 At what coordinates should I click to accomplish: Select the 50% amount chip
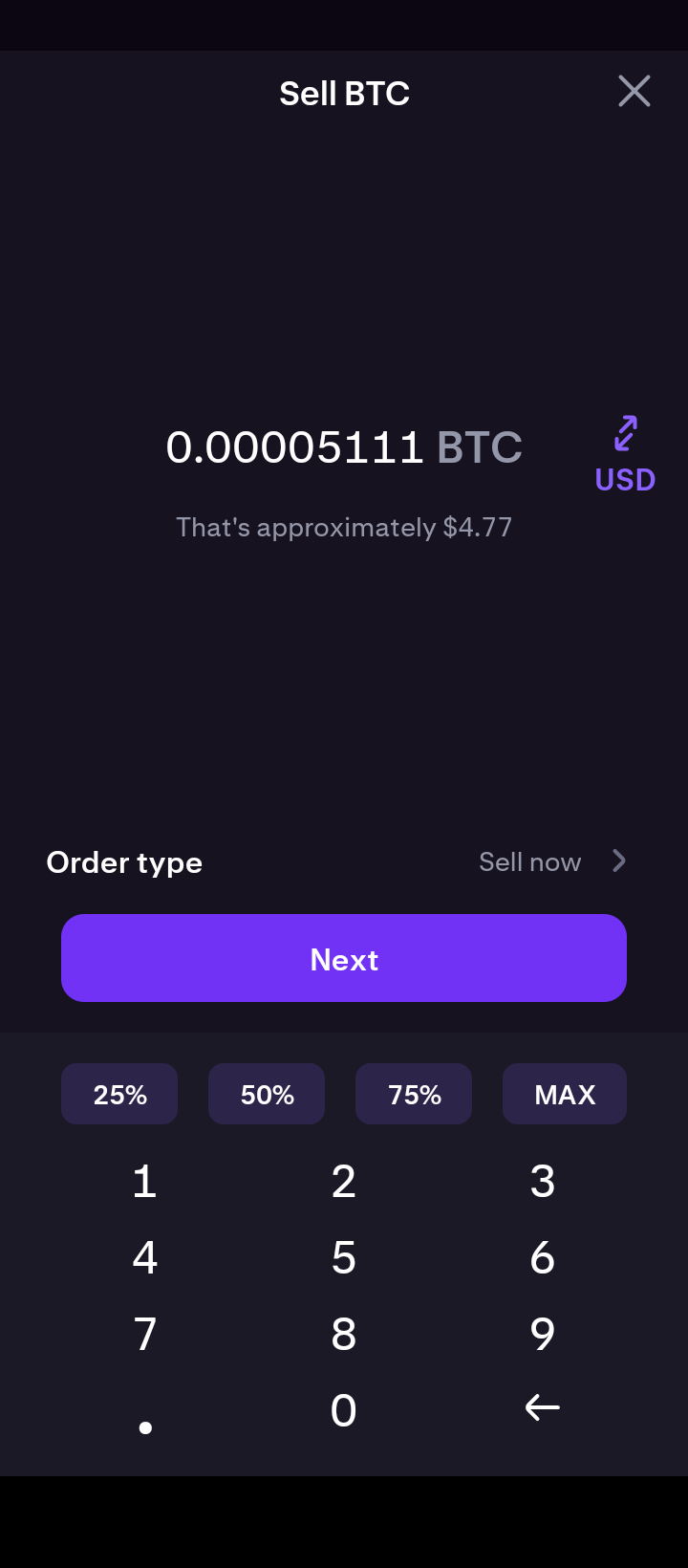tap(267, 1094)
